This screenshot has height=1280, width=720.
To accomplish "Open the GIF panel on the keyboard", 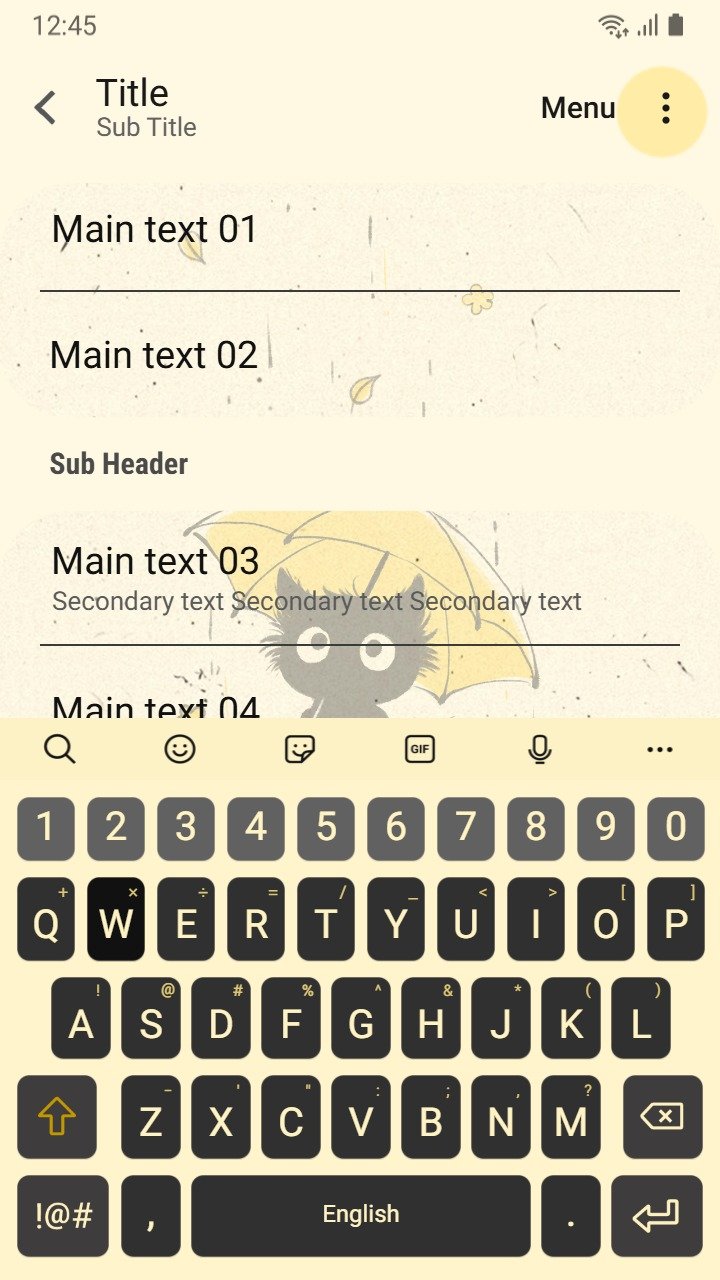I will (x=420, y=748).
